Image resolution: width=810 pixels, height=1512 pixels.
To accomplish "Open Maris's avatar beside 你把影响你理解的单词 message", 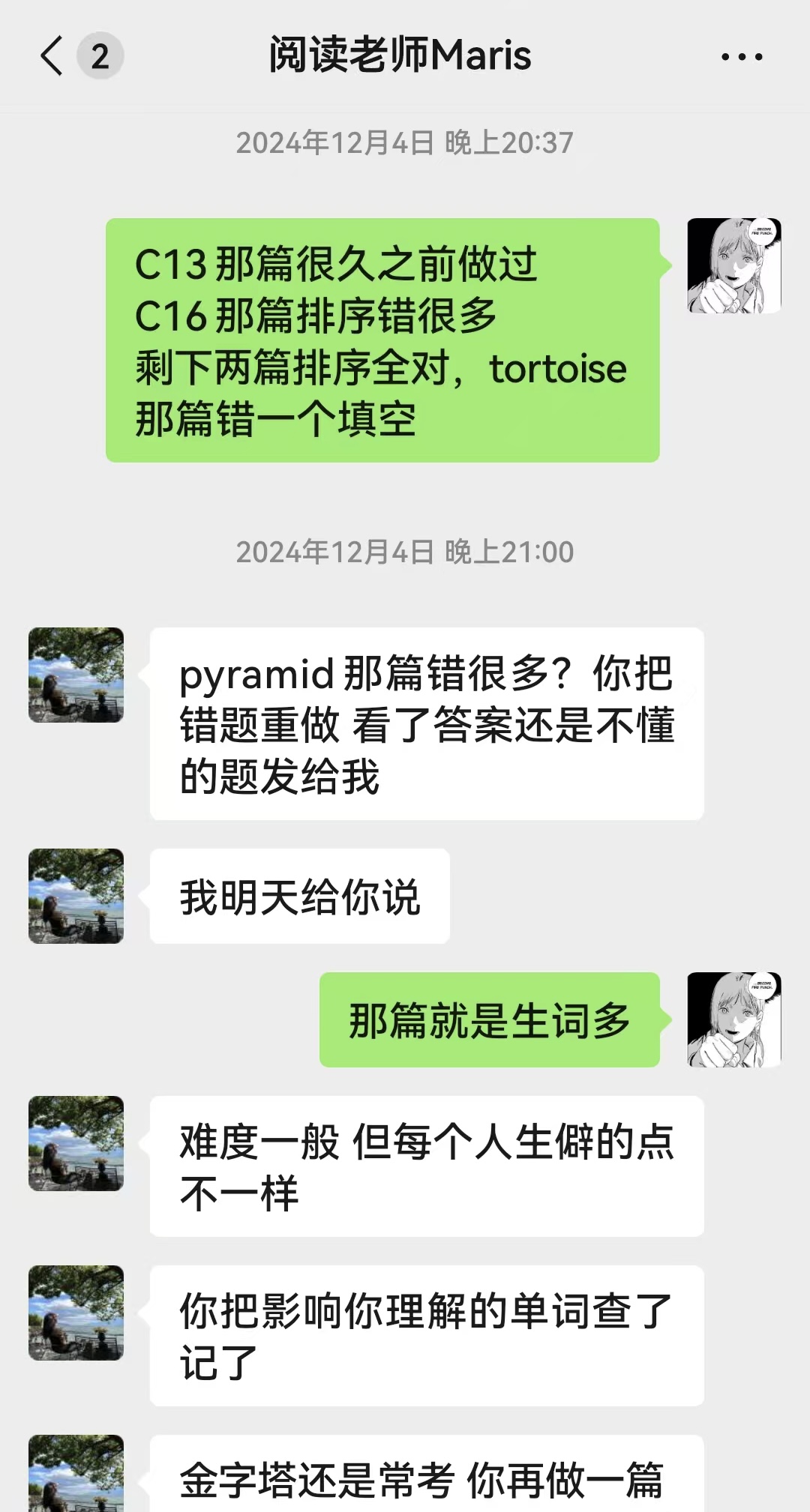I will click(x=76, y=1313).
